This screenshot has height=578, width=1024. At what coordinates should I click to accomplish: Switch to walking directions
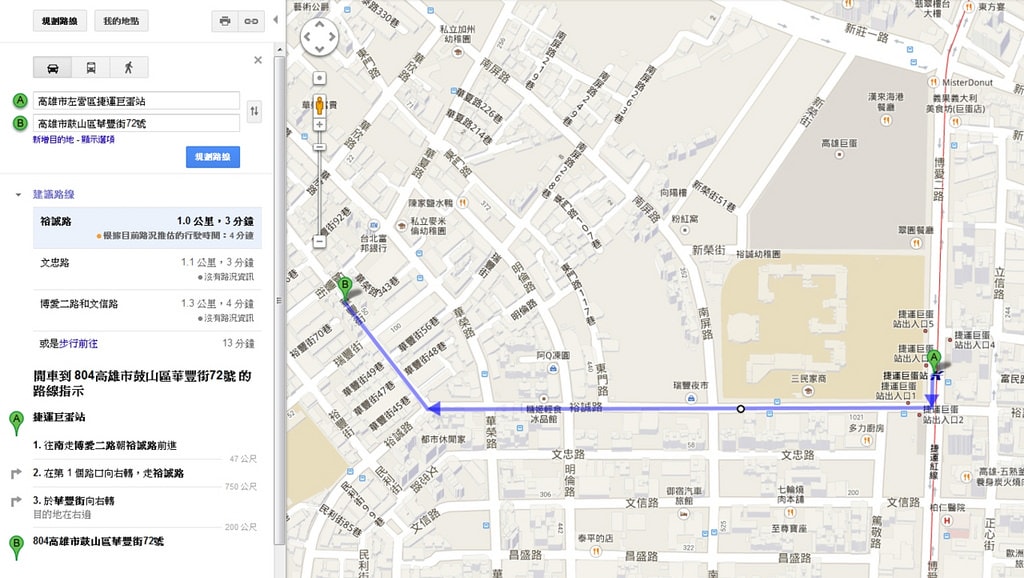click(x=129, y=67)
